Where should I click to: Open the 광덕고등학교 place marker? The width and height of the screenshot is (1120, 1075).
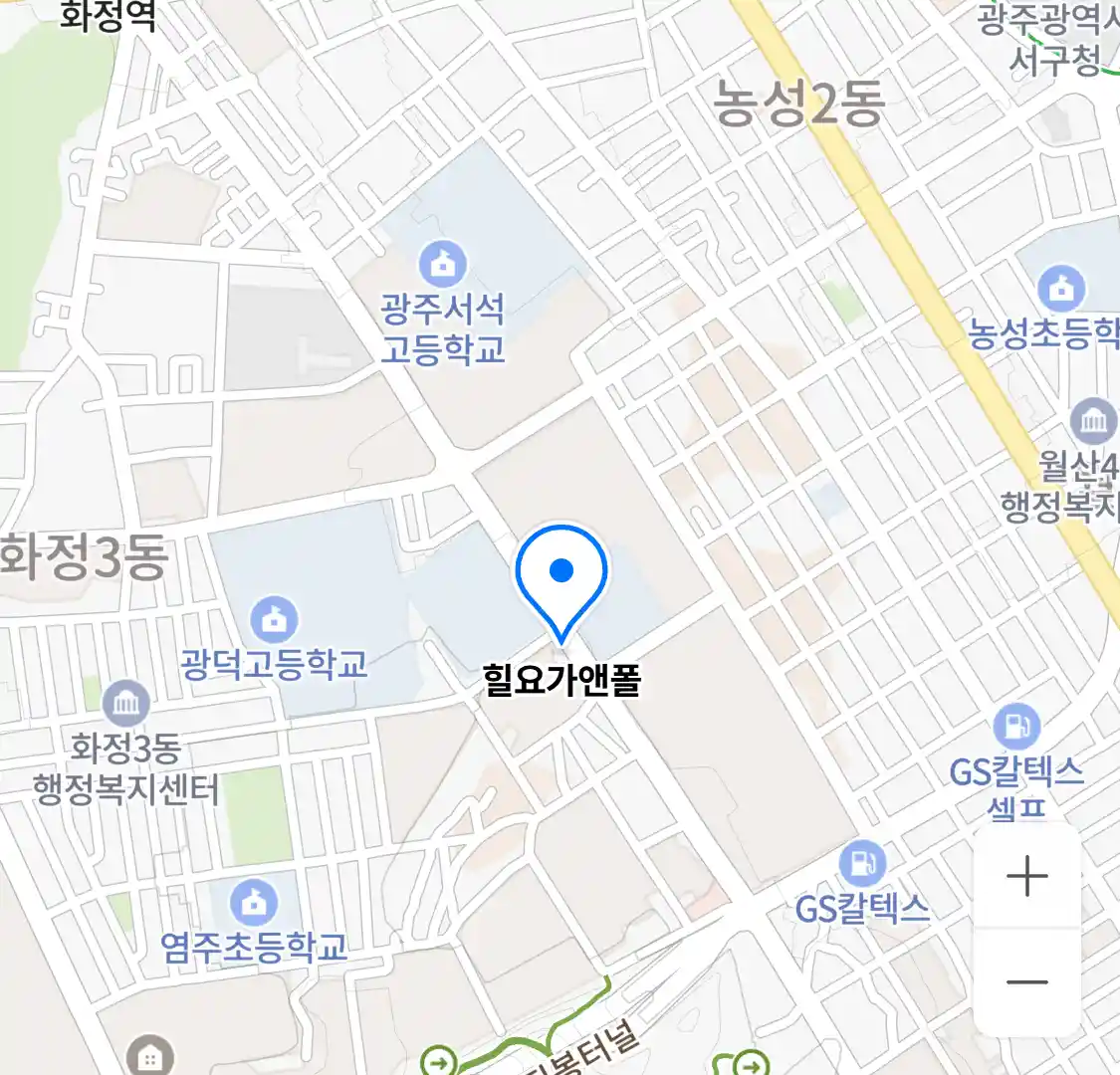coord(274,620)
